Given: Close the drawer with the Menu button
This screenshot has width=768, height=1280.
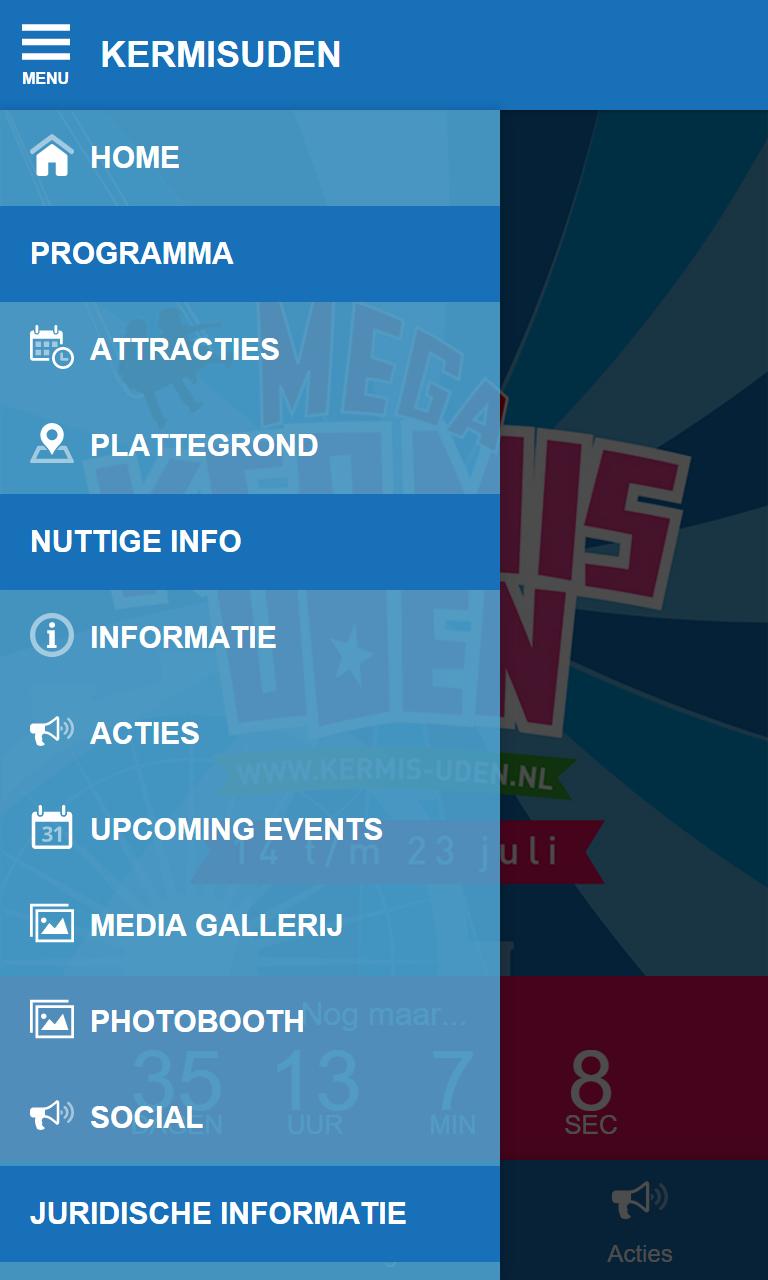Looking at the screenshot, I should tap(46, 55).
